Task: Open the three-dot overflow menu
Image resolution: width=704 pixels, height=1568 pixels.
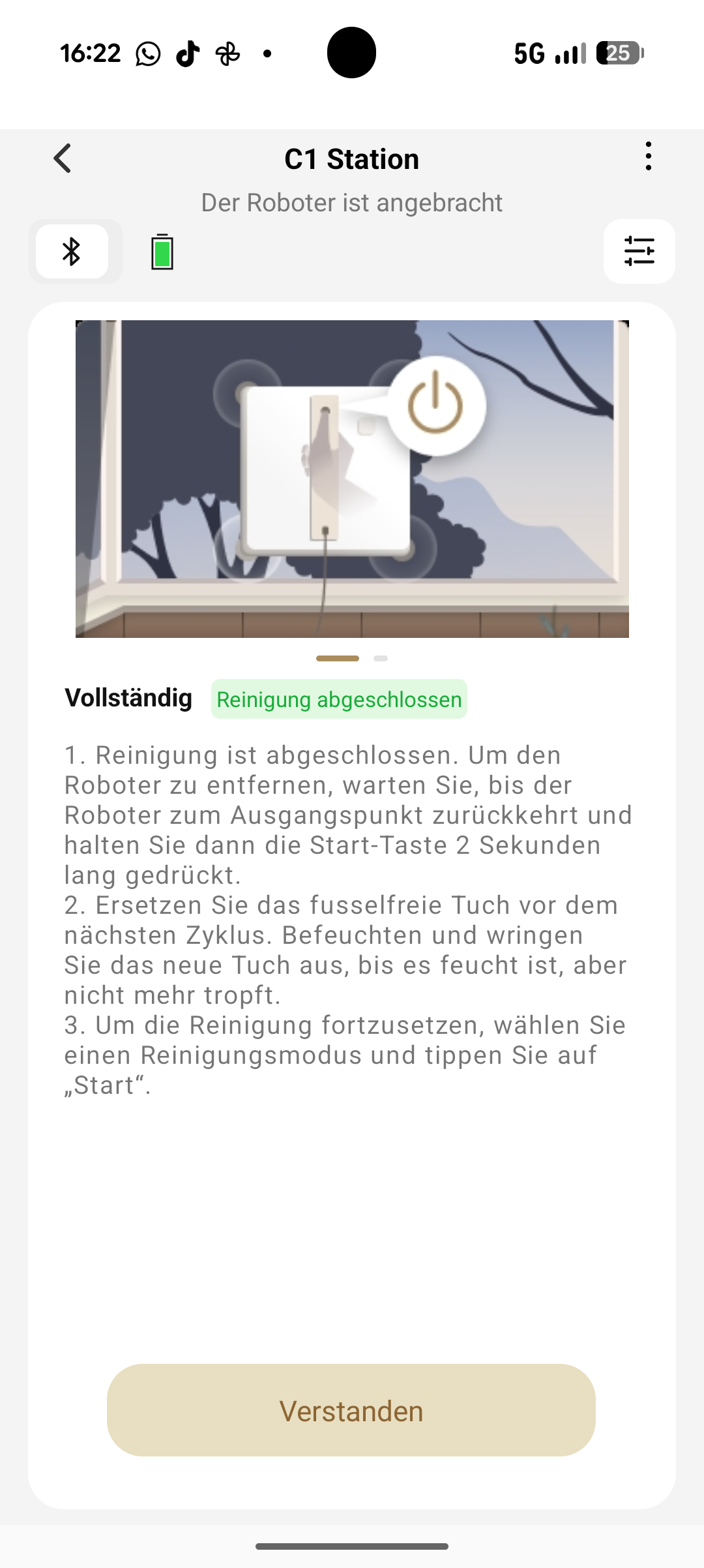Action: coord(647,157)
